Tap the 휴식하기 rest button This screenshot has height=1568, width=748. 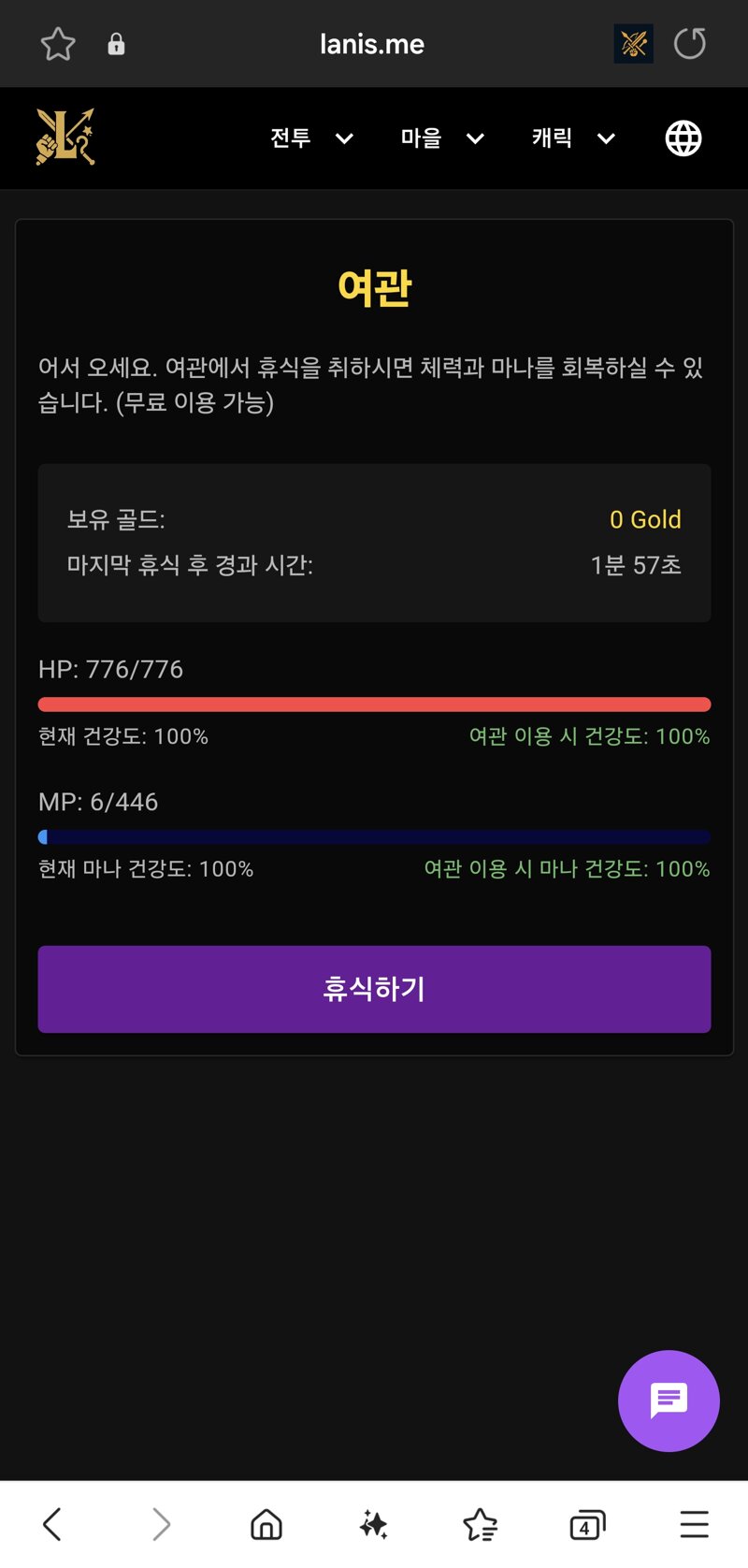(x=374, y=989)
